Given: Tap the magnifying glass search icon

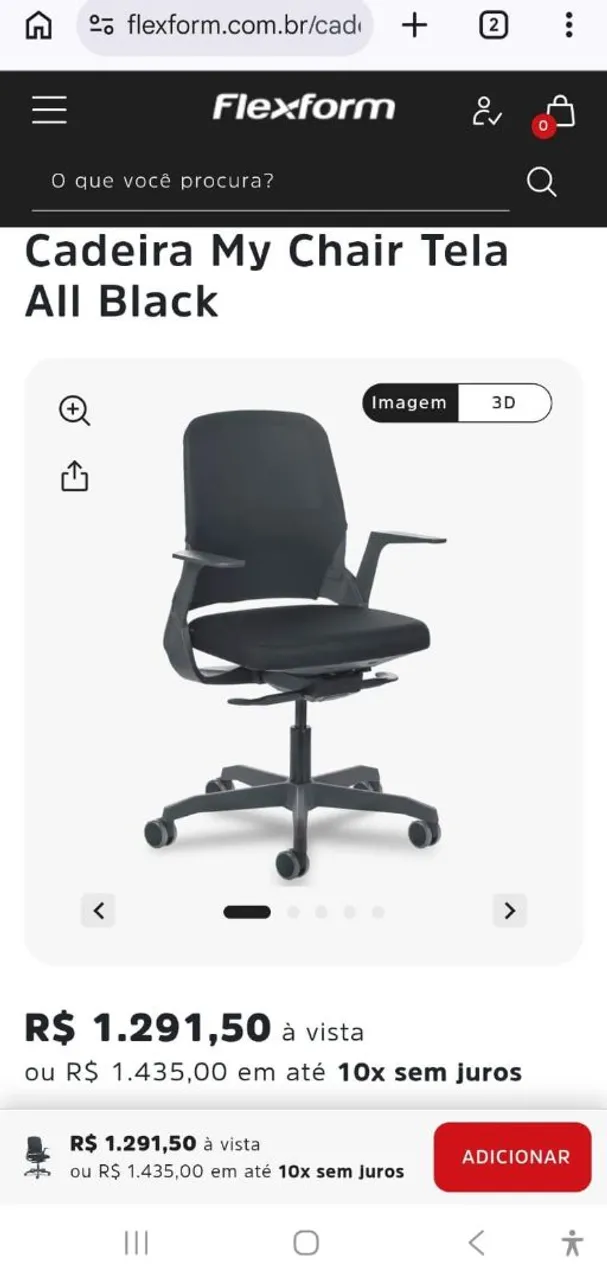Looking at the screenshot, I should (541, 182).
